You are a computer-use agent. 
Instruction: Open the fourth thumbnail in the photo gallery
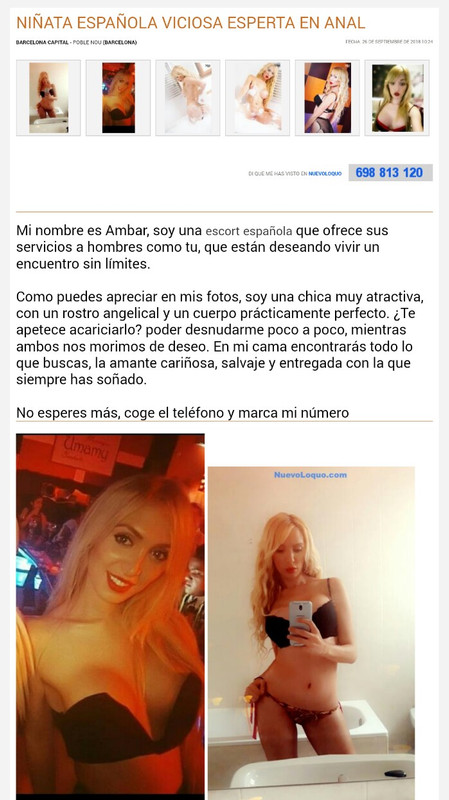coord(258,98)
